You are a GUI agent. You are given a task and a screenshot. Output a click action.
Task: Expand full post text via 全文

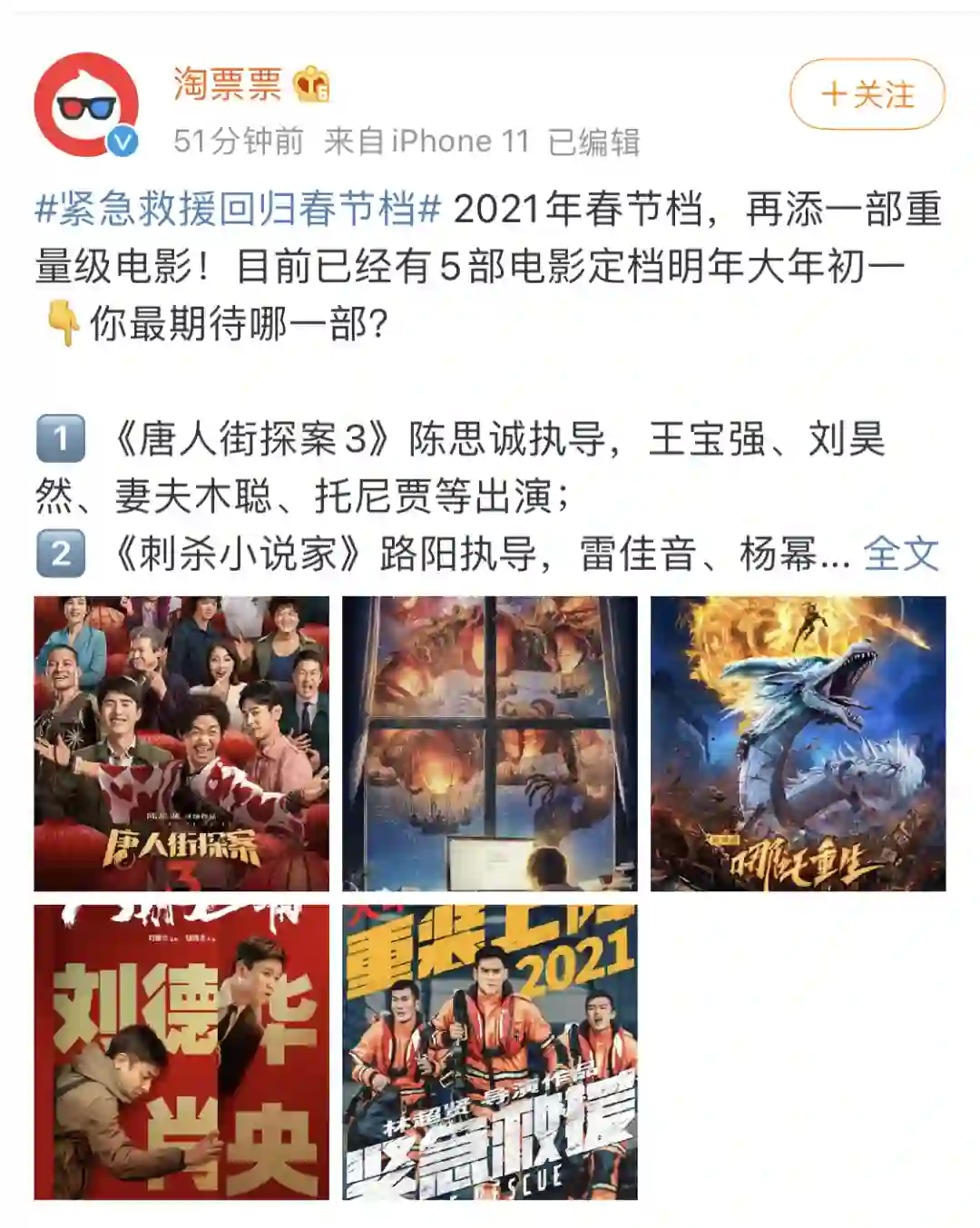(x=900, y=554)
